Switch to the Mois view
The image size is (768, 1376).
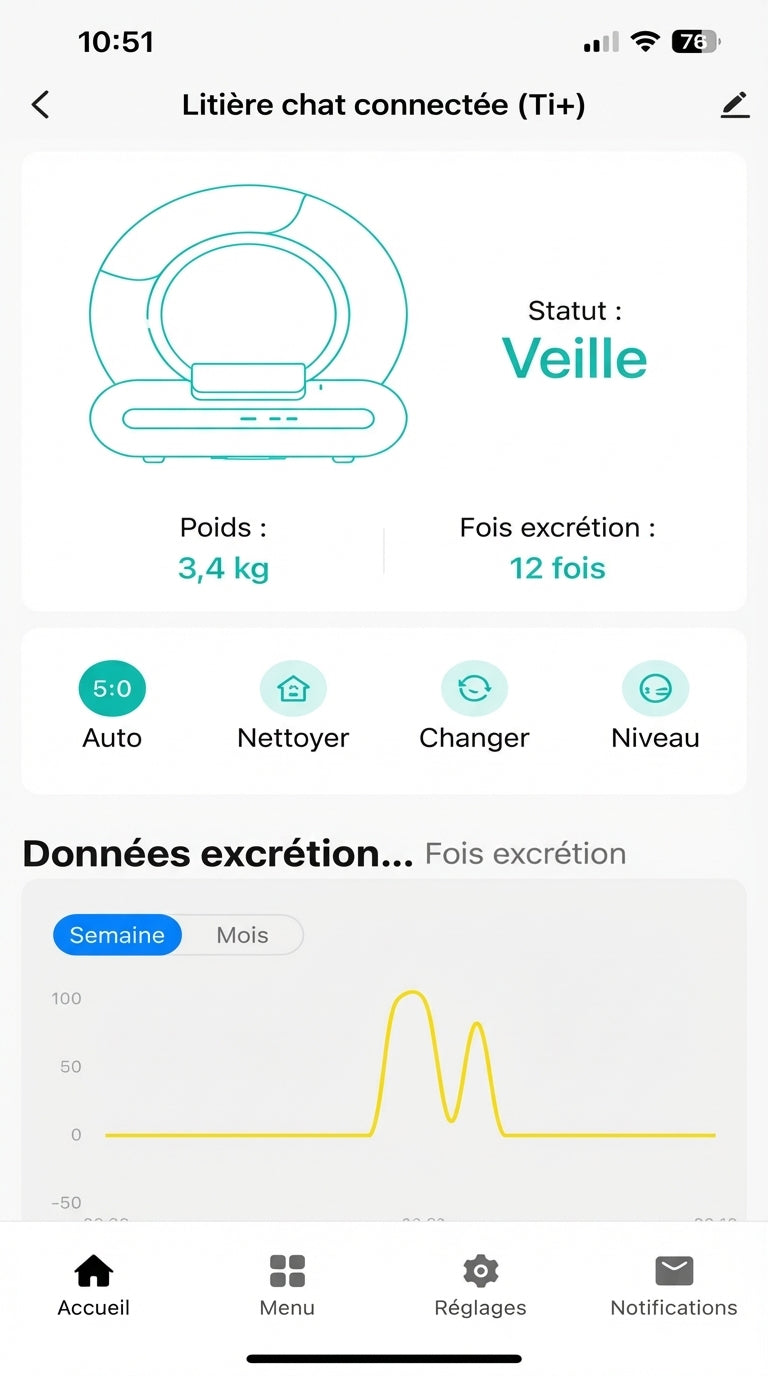(x=241, y=935)
